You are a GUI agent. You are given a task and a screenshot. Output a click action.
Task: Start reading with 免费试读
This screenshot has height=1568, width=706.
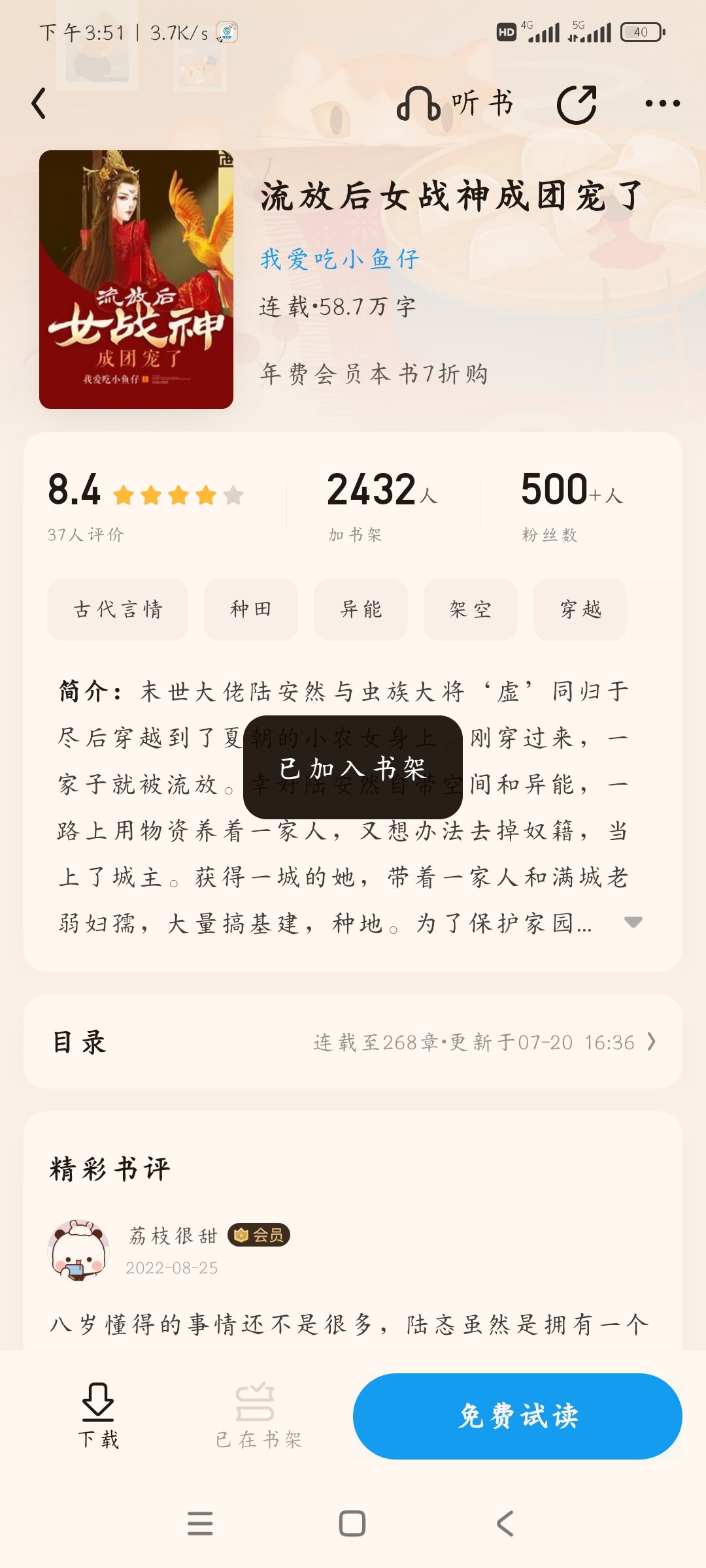[518, 1416]
